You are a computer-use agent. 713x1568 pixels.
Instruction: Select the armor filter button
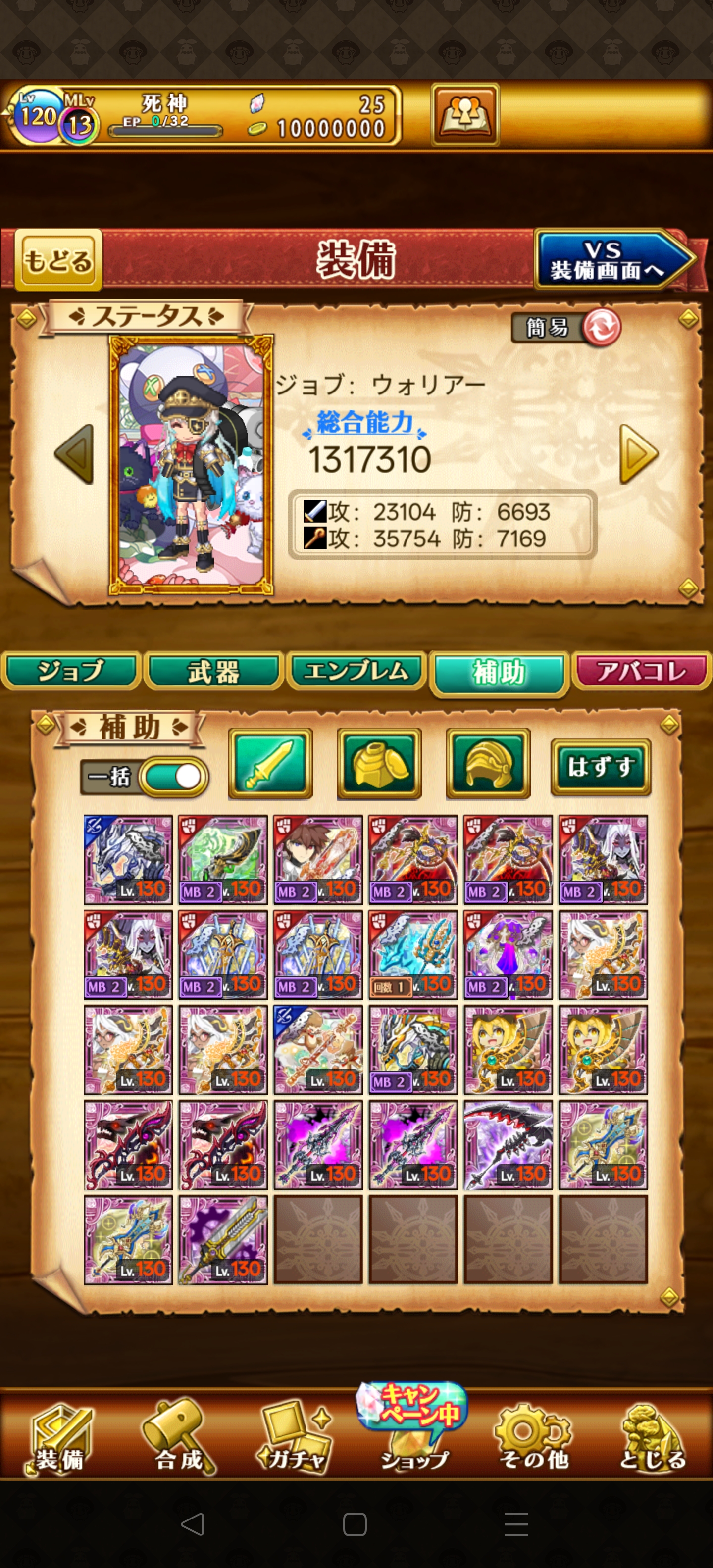379,763
